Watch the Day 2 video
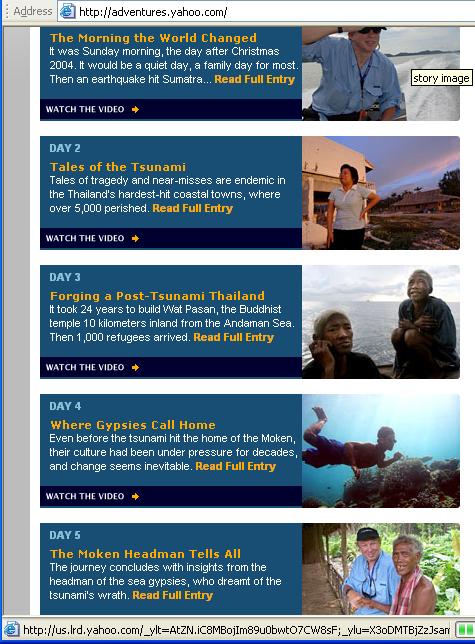The width and height of the screenshot is (475, 644). (x=92, y=238)
